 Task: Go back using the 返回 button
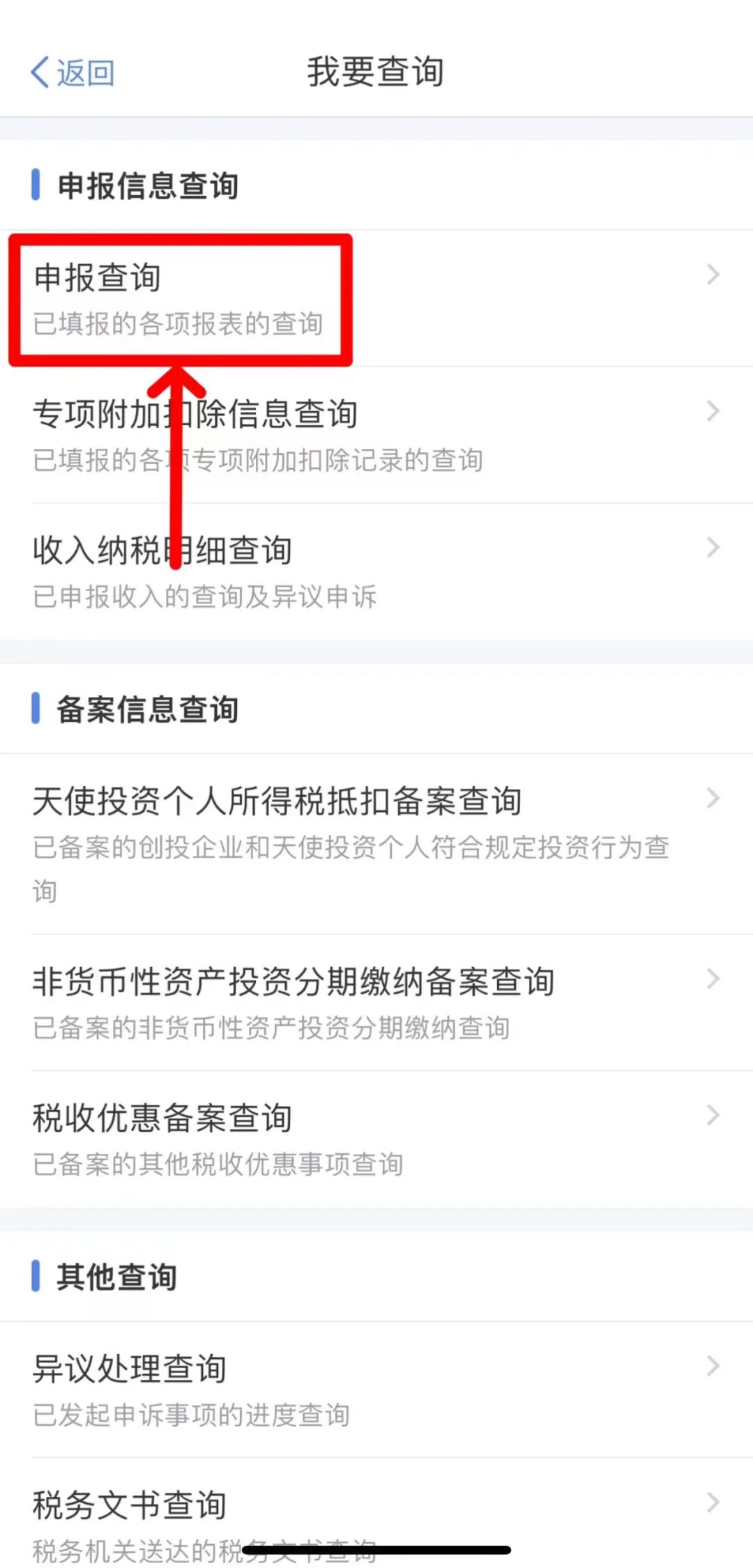pyautogui.click(x=73, y=72)
